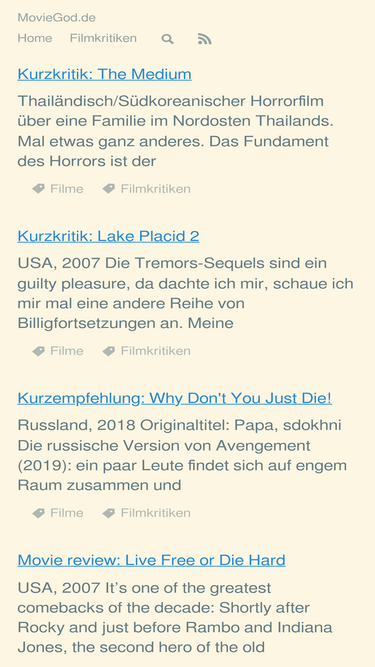Viewport: 375px width, 667px height.
Task: Go to the Home page
Action: click(35, 38)
